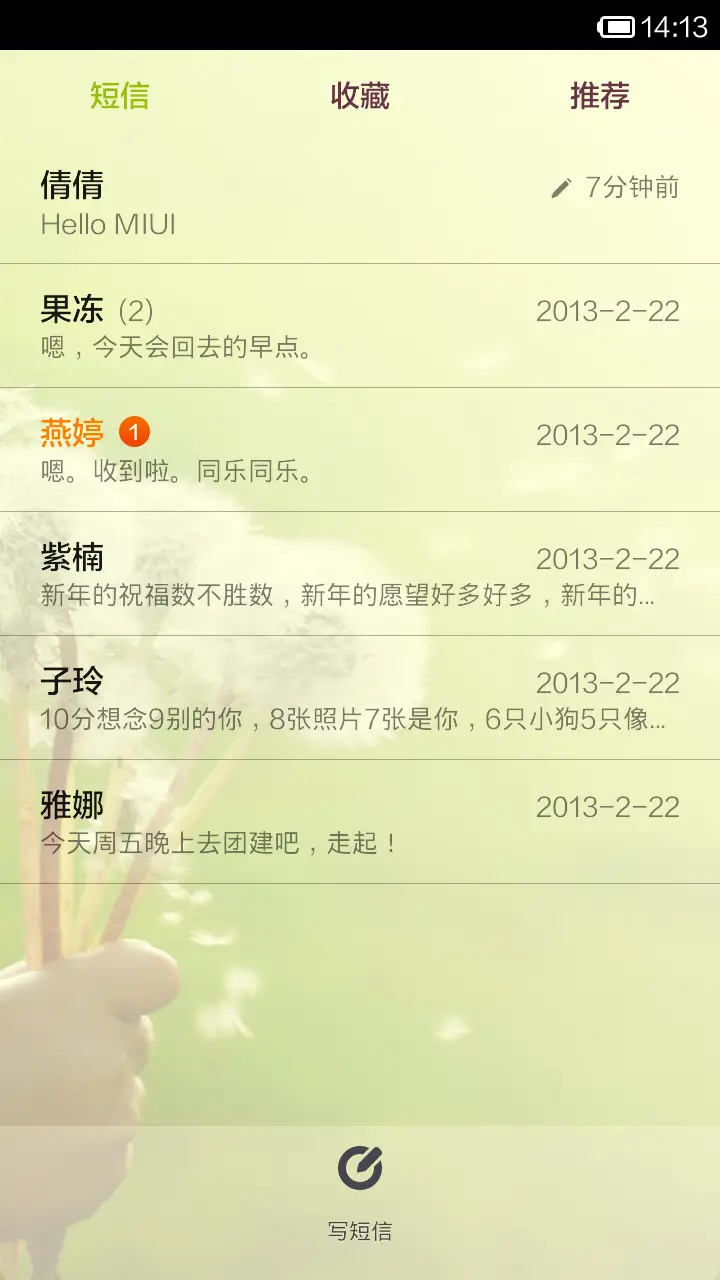Click the orange unread badge next to 燕婷
This screenshot has height=1280, width=720.
135,432
